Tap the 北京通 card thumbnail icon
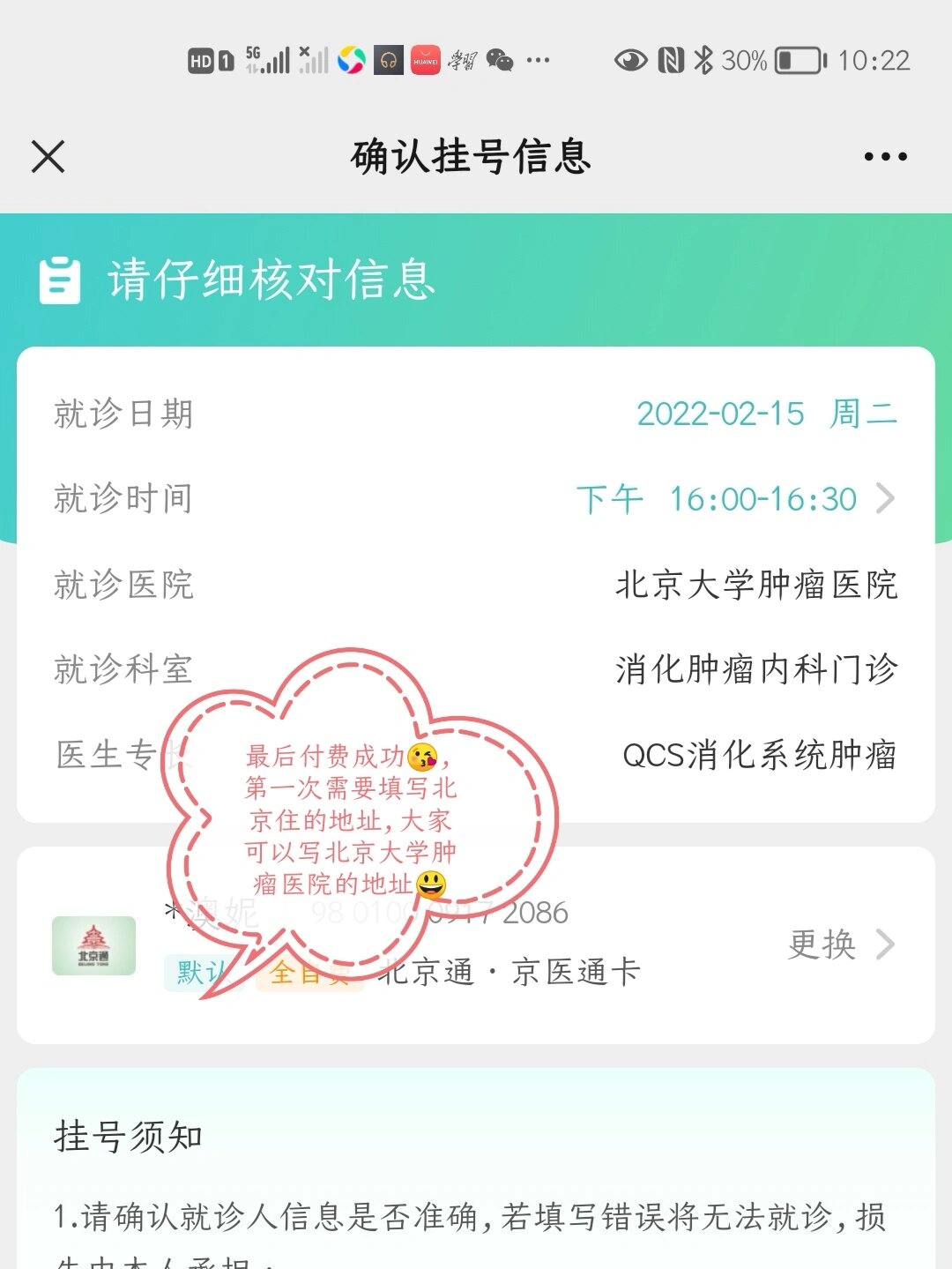This screenshot has width=952, height=1269. 93,944
